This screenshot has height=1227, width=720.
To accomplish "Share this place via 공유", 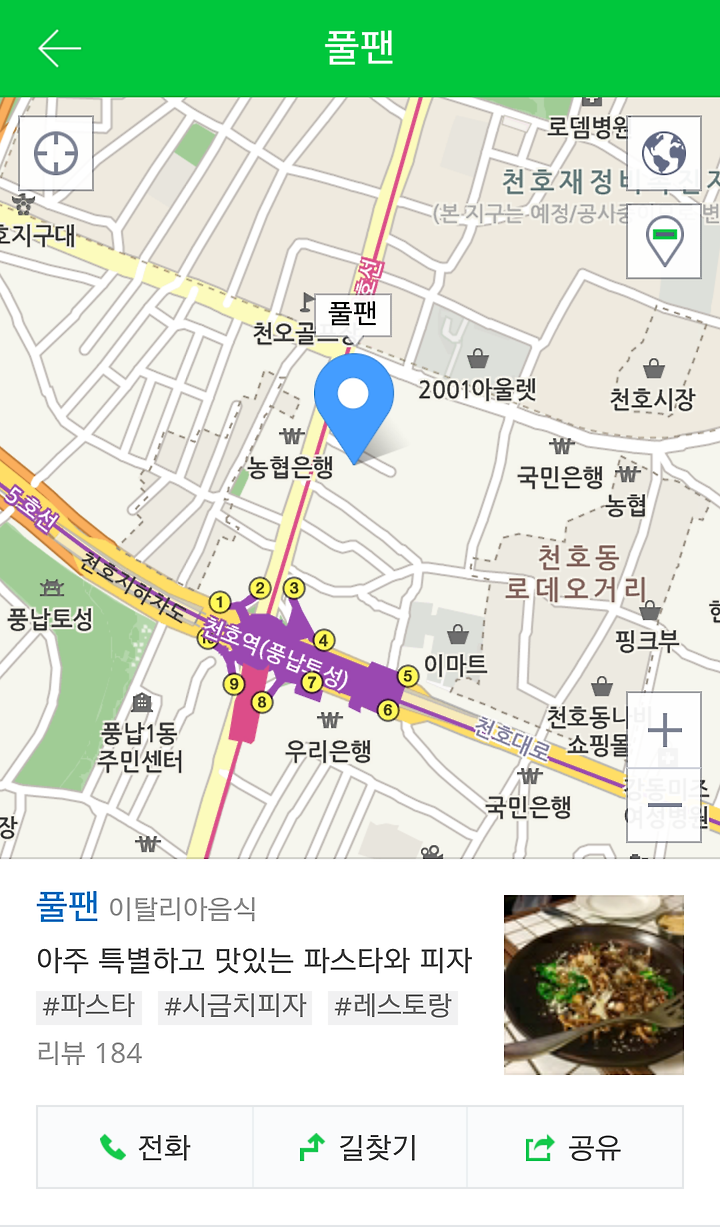I will point(575,1147).
